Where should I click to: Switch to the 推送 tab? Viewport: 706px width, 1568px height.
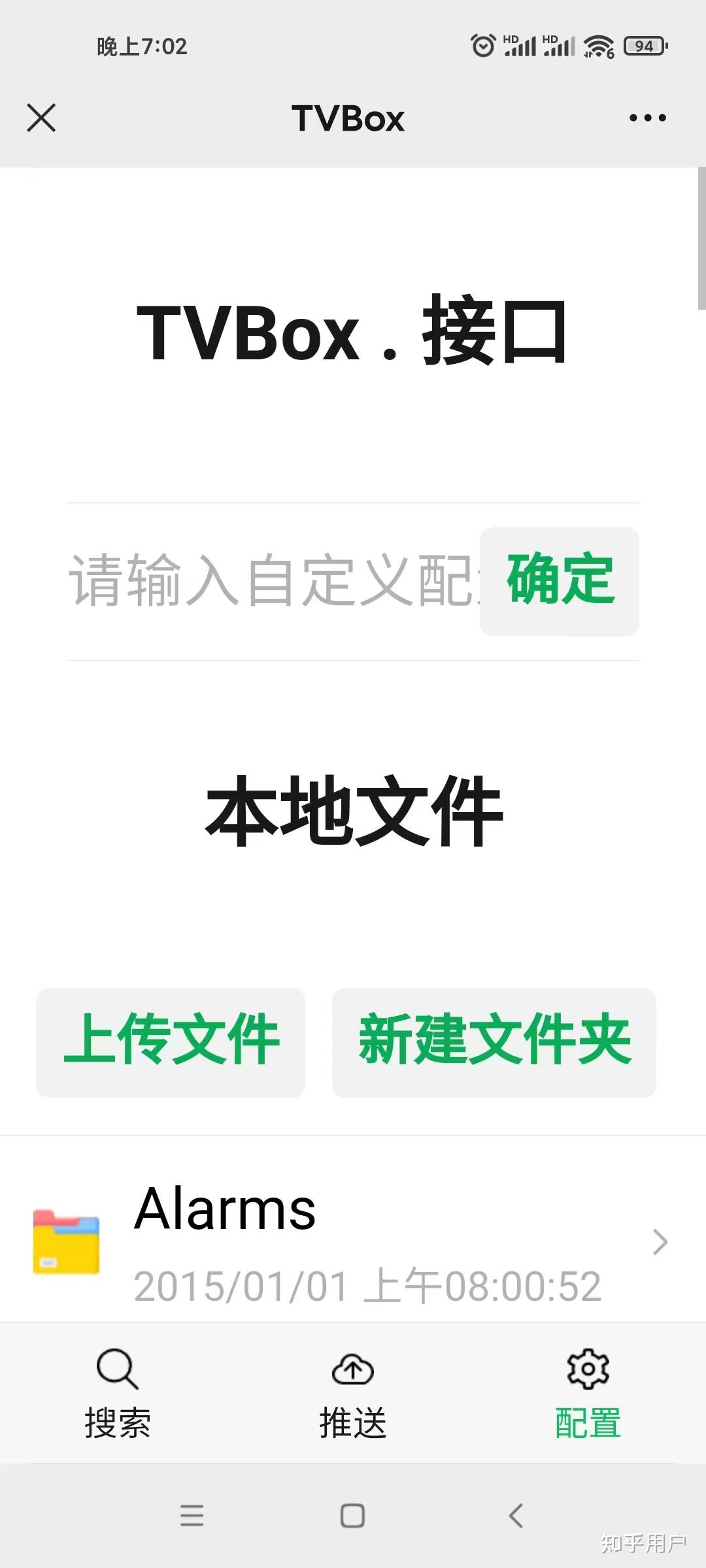click(x=353, y=1394)
